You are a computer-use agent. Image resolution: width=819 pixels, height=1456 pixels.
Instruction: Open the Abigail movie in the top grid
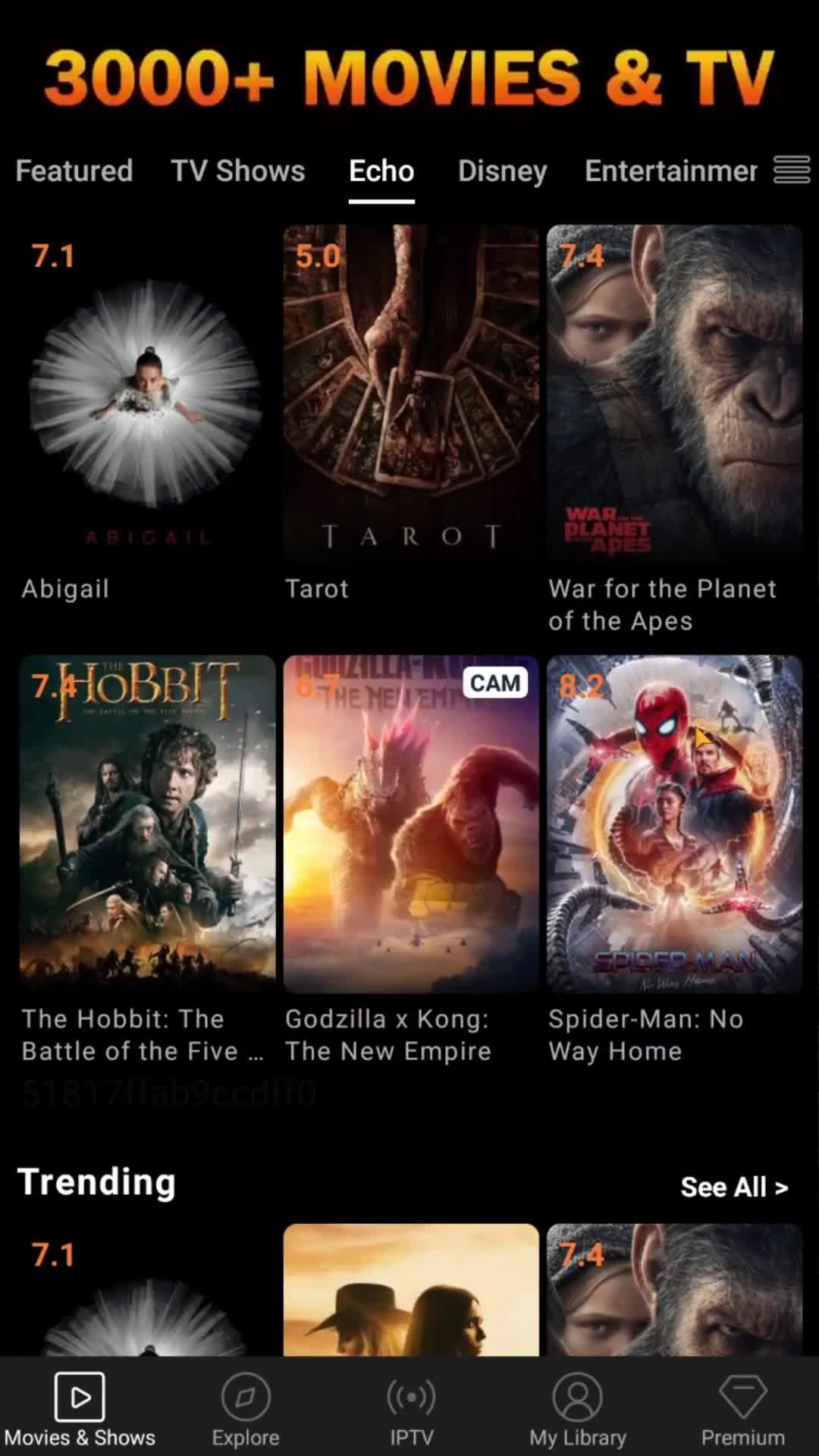[147, 394]
